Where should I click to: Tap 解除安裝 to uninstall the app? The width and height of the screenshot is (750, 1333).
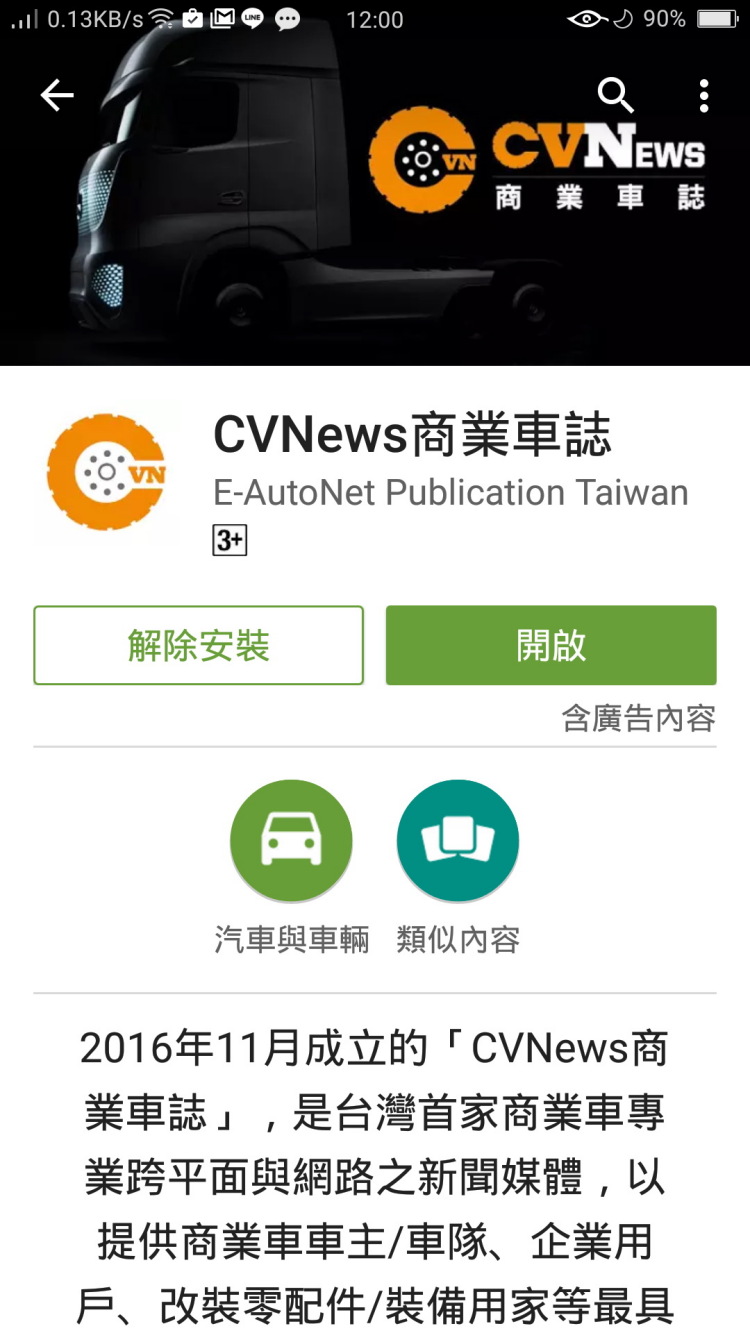pyautogui.click(x=198, y=645)
